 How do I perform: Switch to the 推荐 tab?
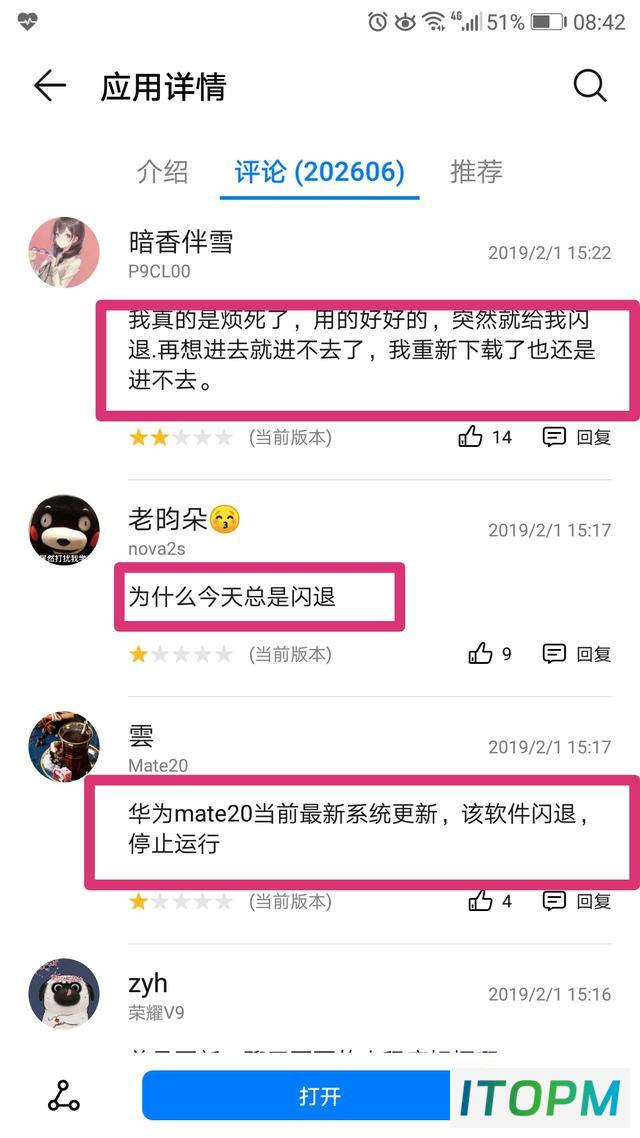(x=476, y=172)
